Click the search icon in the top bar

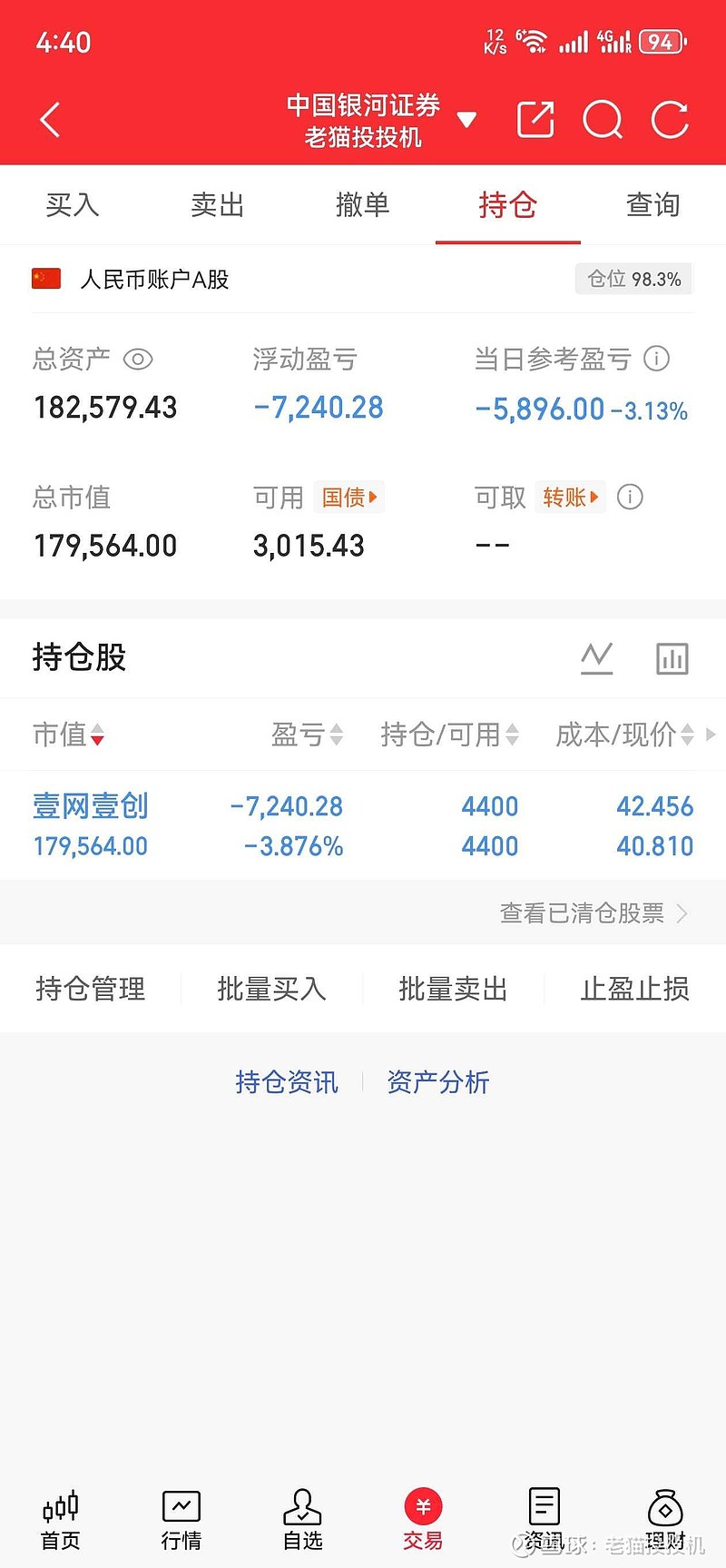coord(603,119)
